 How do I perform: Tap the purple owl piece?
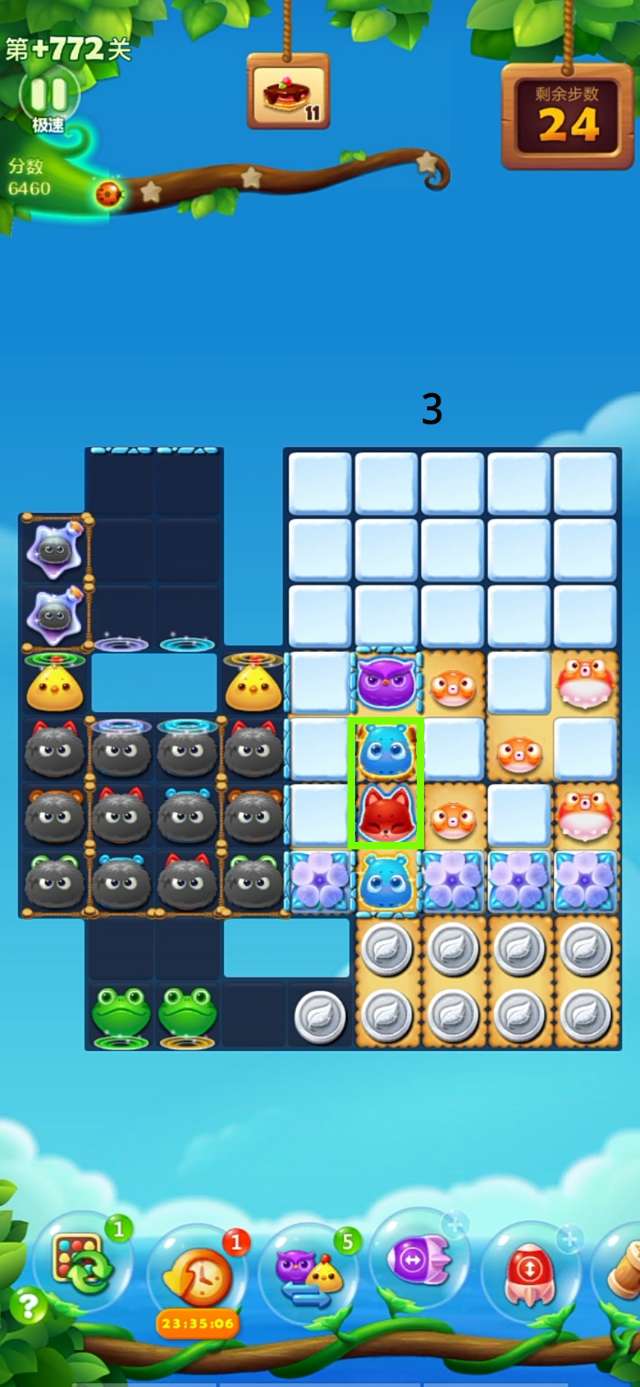pyautogui.click(x=386, y=682)
